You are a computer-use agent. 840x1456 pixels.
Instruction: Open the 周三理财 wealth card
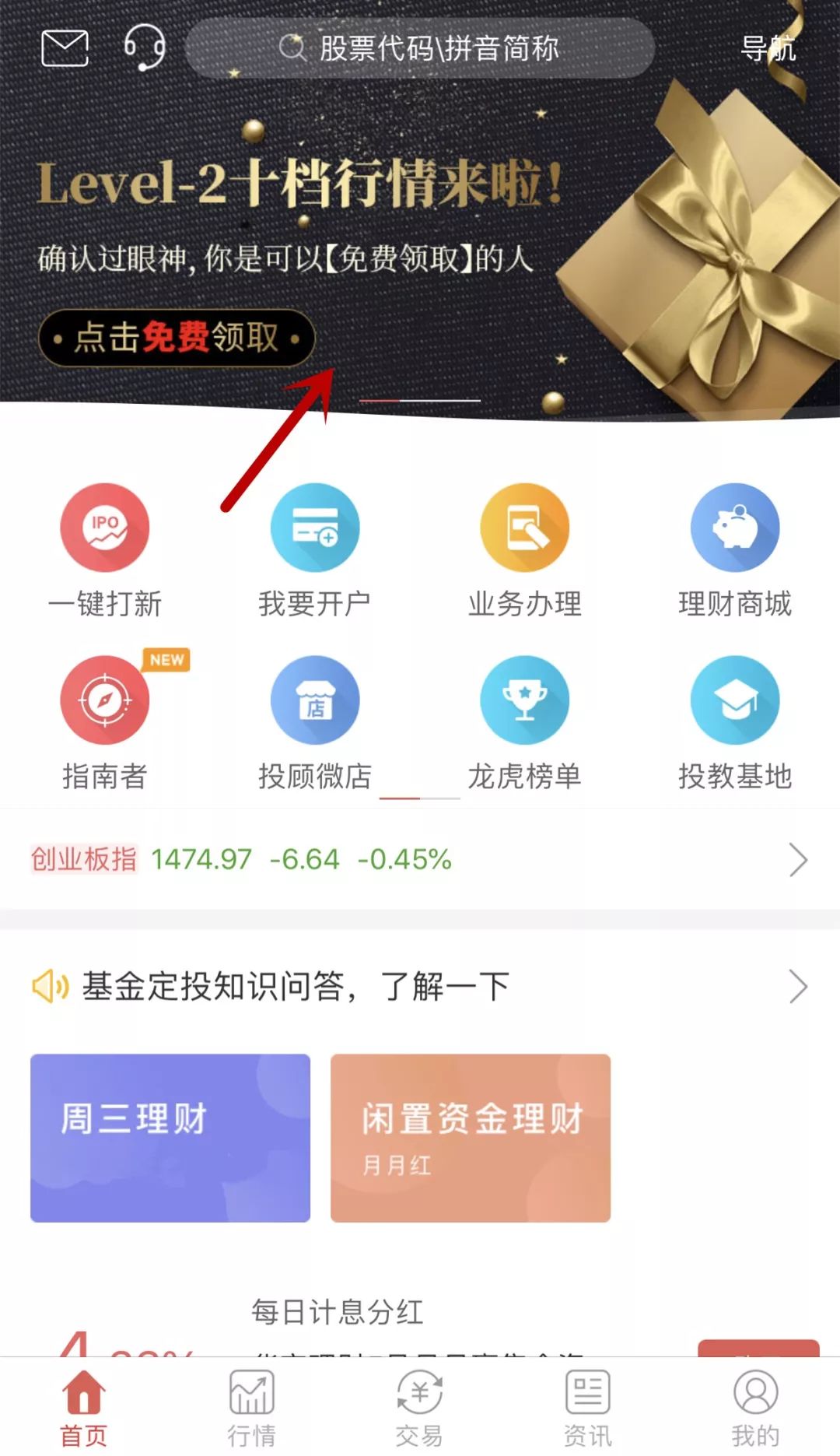point(171,1138)
